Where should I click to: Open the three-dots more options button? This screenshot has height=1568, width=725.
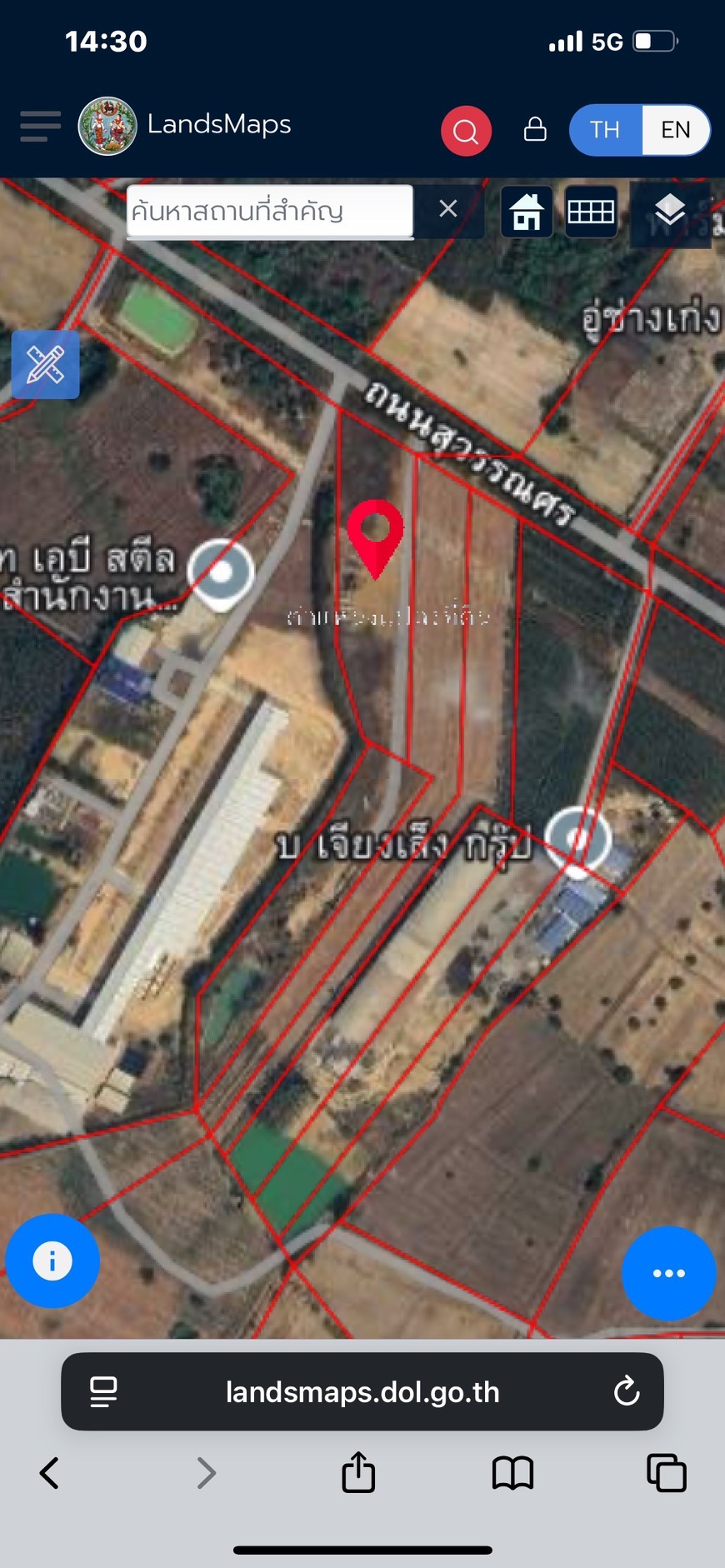pyautogui.click(x=668, y=1273)
